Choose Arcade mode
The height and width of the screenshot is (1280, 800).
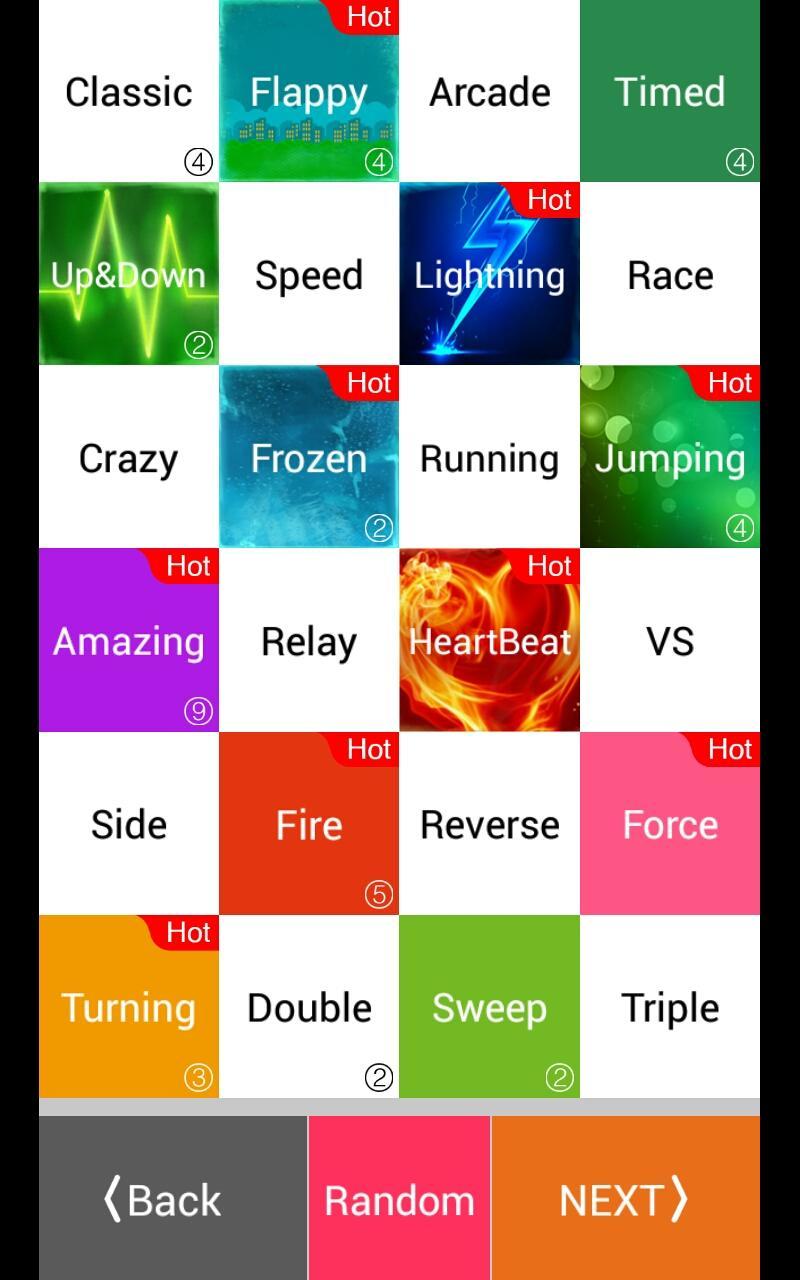[x=489, y=91]
